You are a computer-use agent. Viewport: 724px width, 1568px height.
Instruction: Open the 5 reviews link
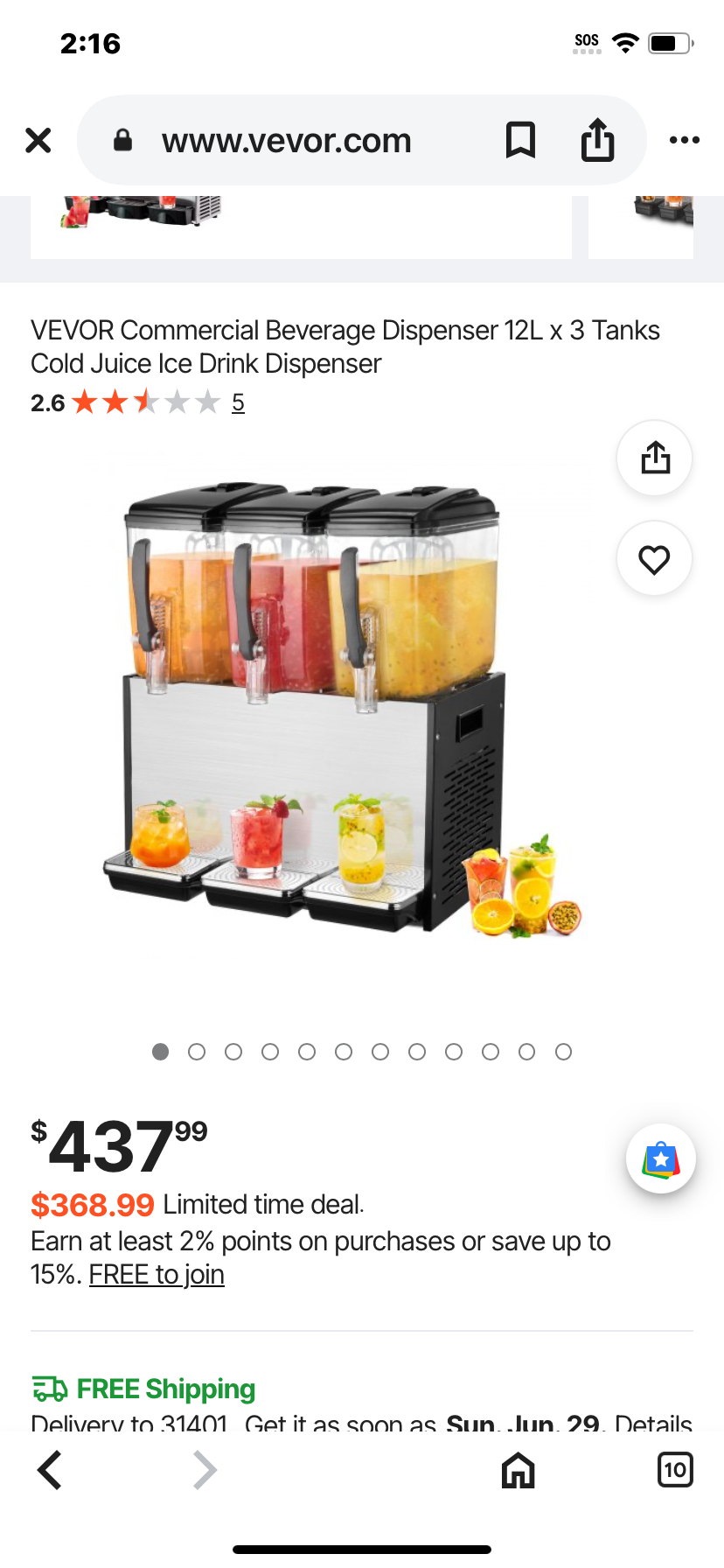pos(238,402)
